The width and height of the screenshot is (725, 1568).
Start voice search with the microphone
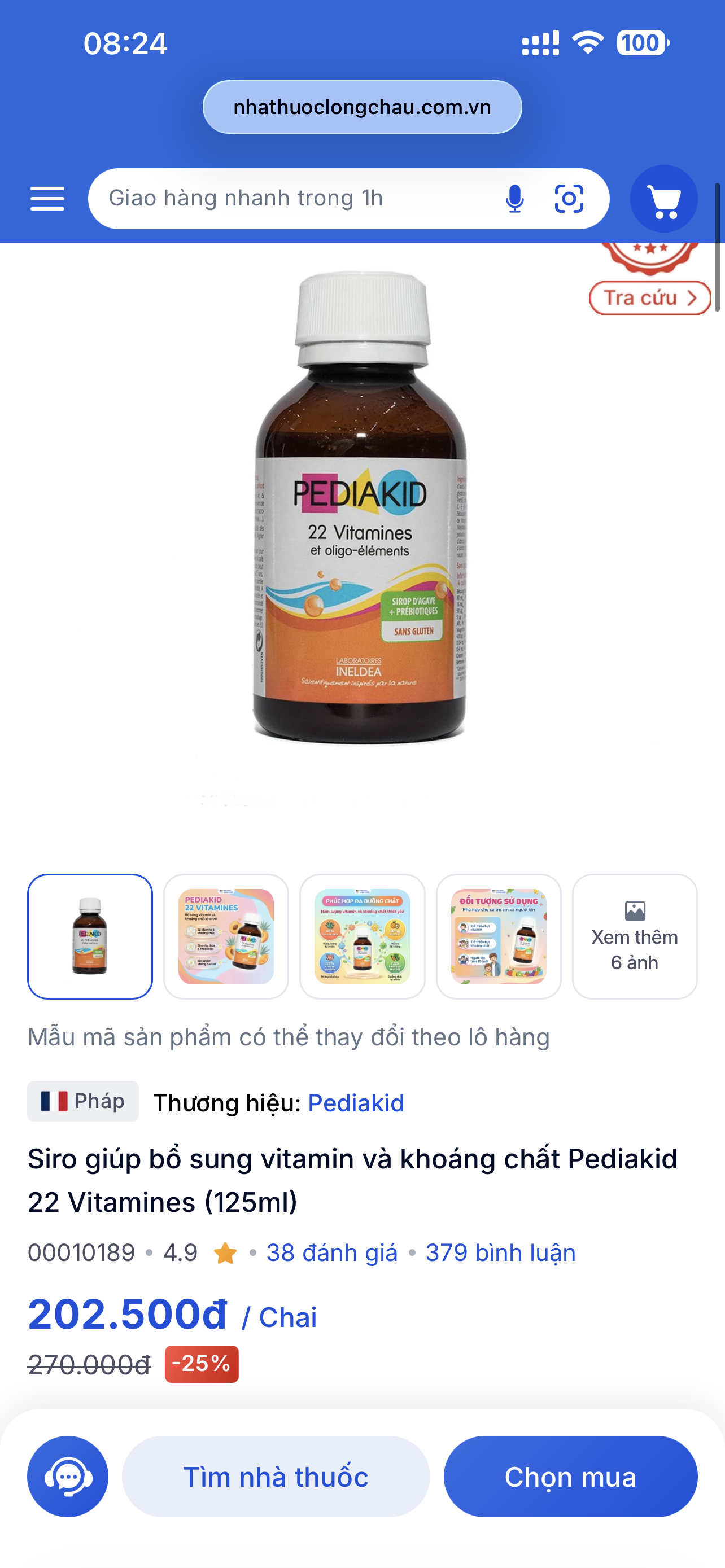click(514, 199)
